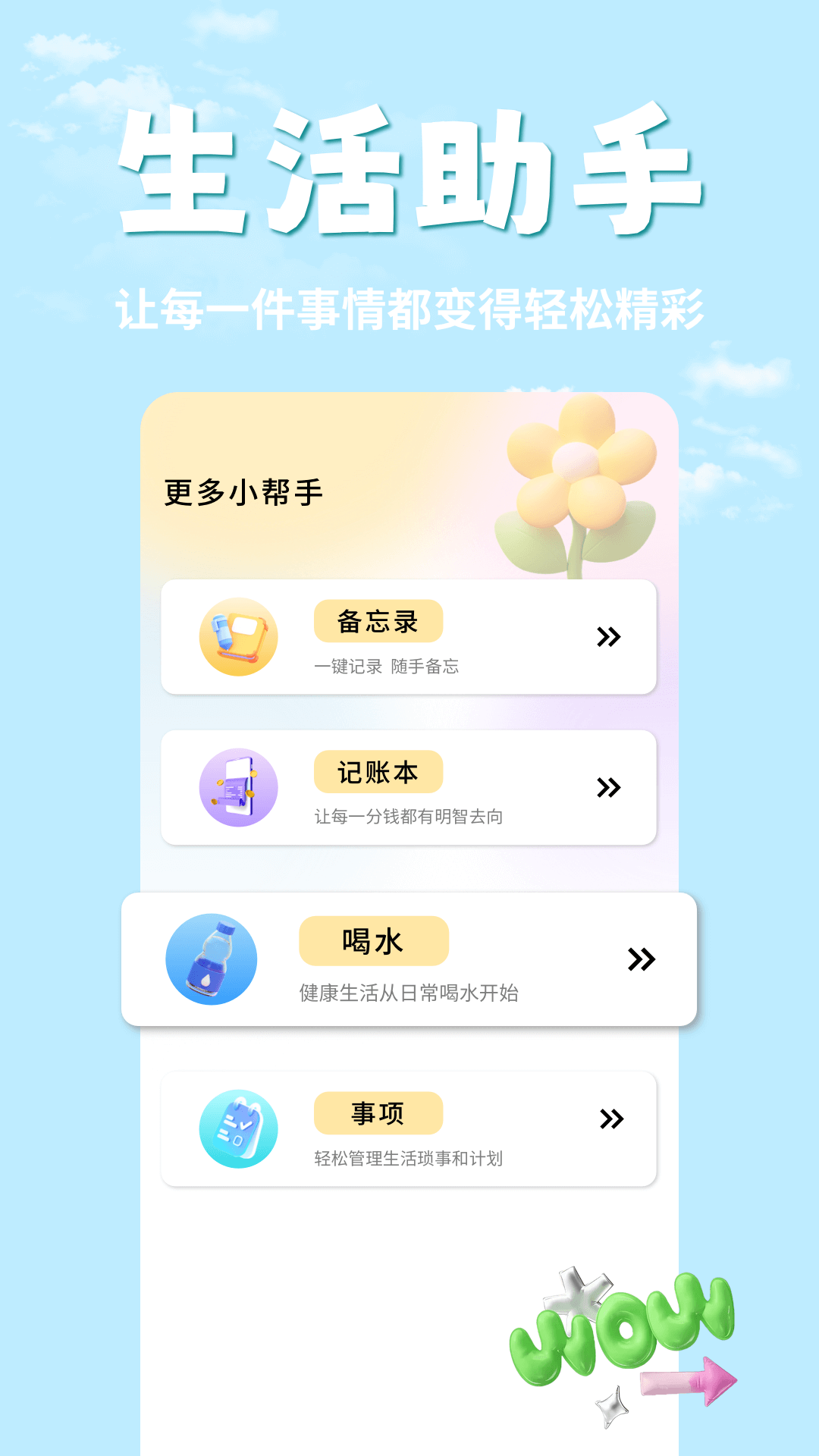Expand the 备忘录 entry via its chevron
This screenshot has width=819, height=1456.
click(609, 637)
